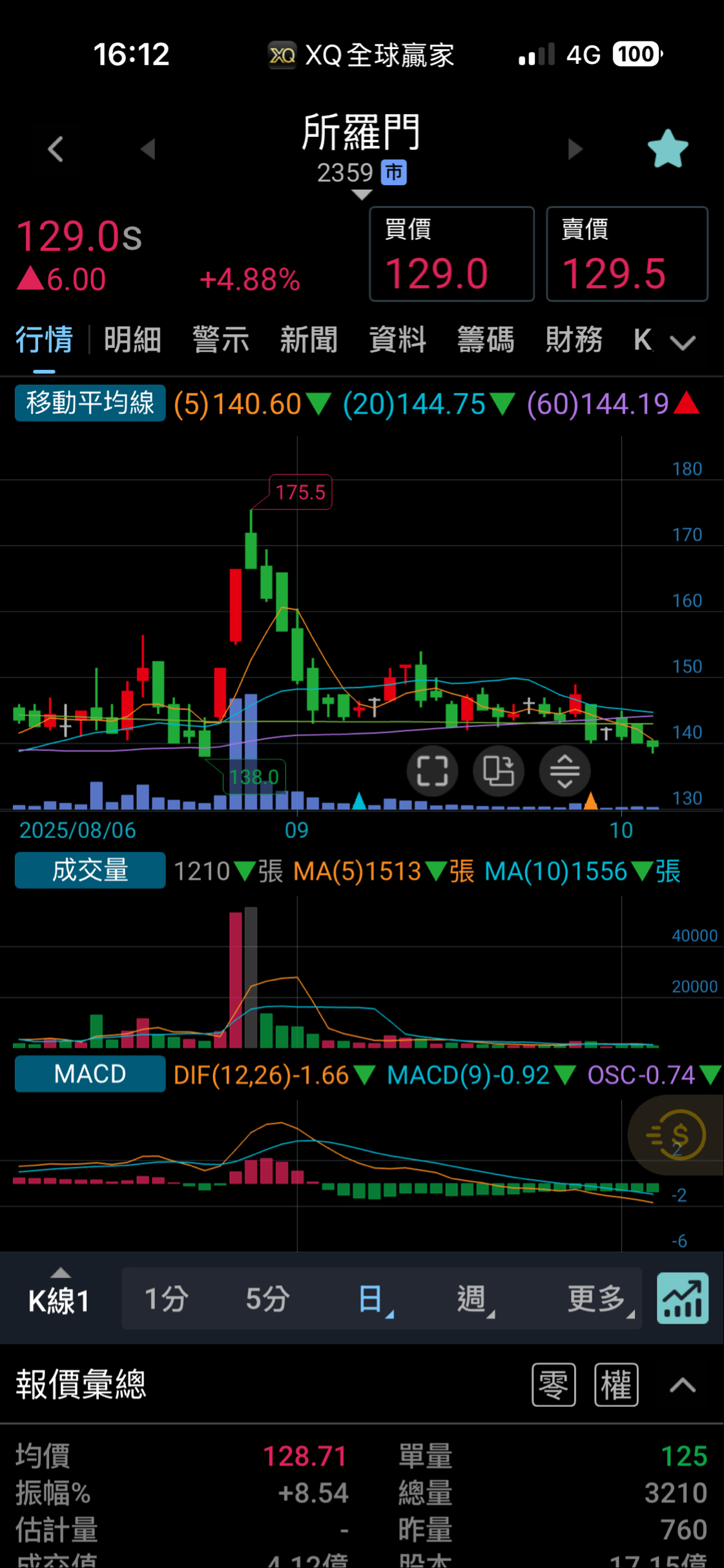Viewport: 724px width, 1568px height.
Task: Change the 移動平均線 indicator
Action: (90, 403)
